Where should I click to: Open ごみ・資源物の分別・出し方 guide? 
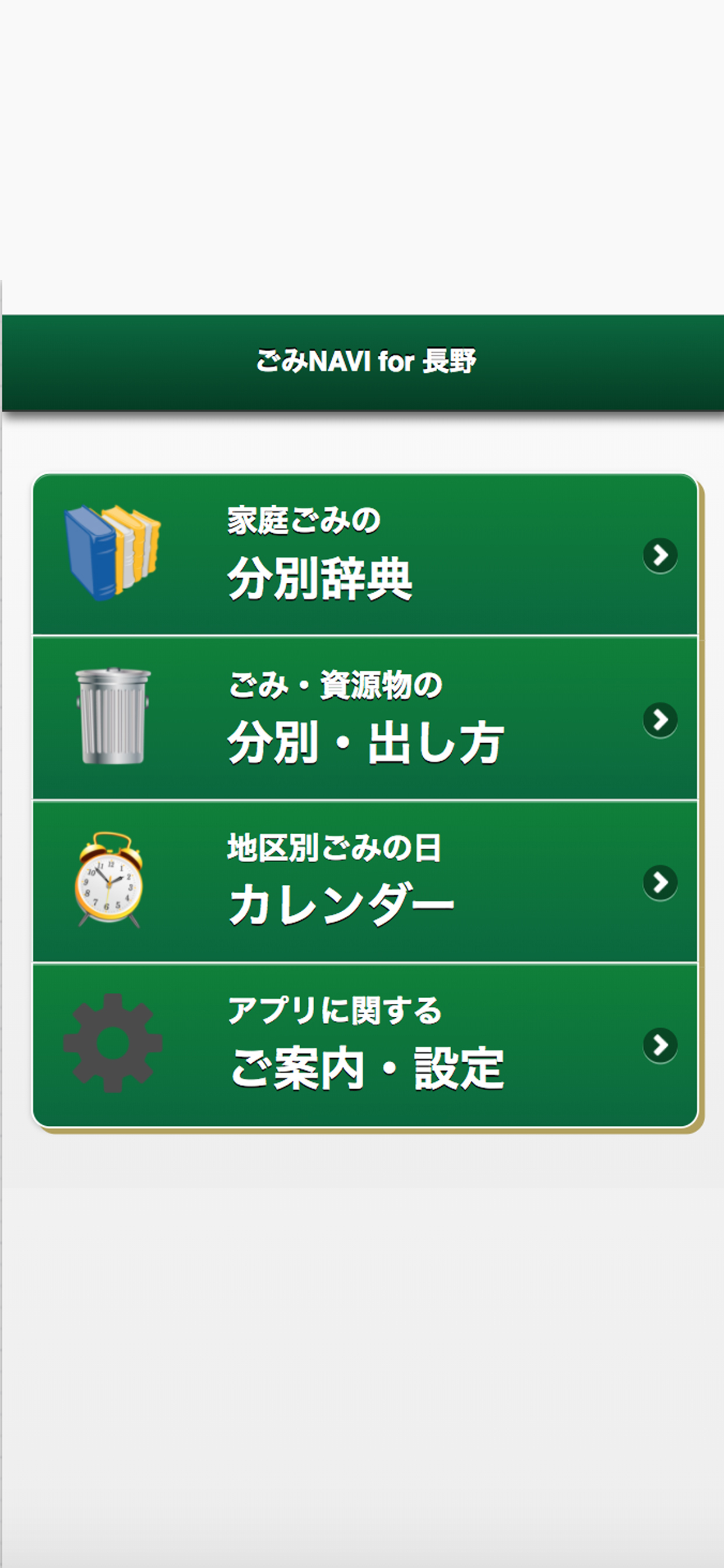pyautogui.click(x=362, y=722)
